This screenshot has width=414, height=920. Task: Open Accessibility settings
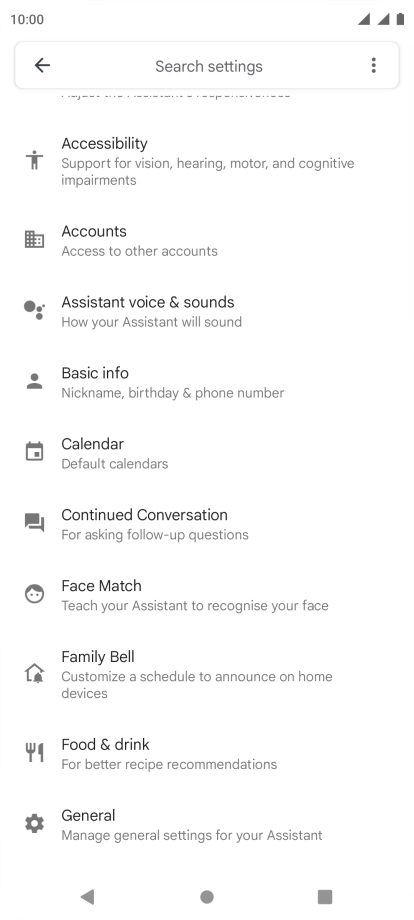(x=207, y=161)
